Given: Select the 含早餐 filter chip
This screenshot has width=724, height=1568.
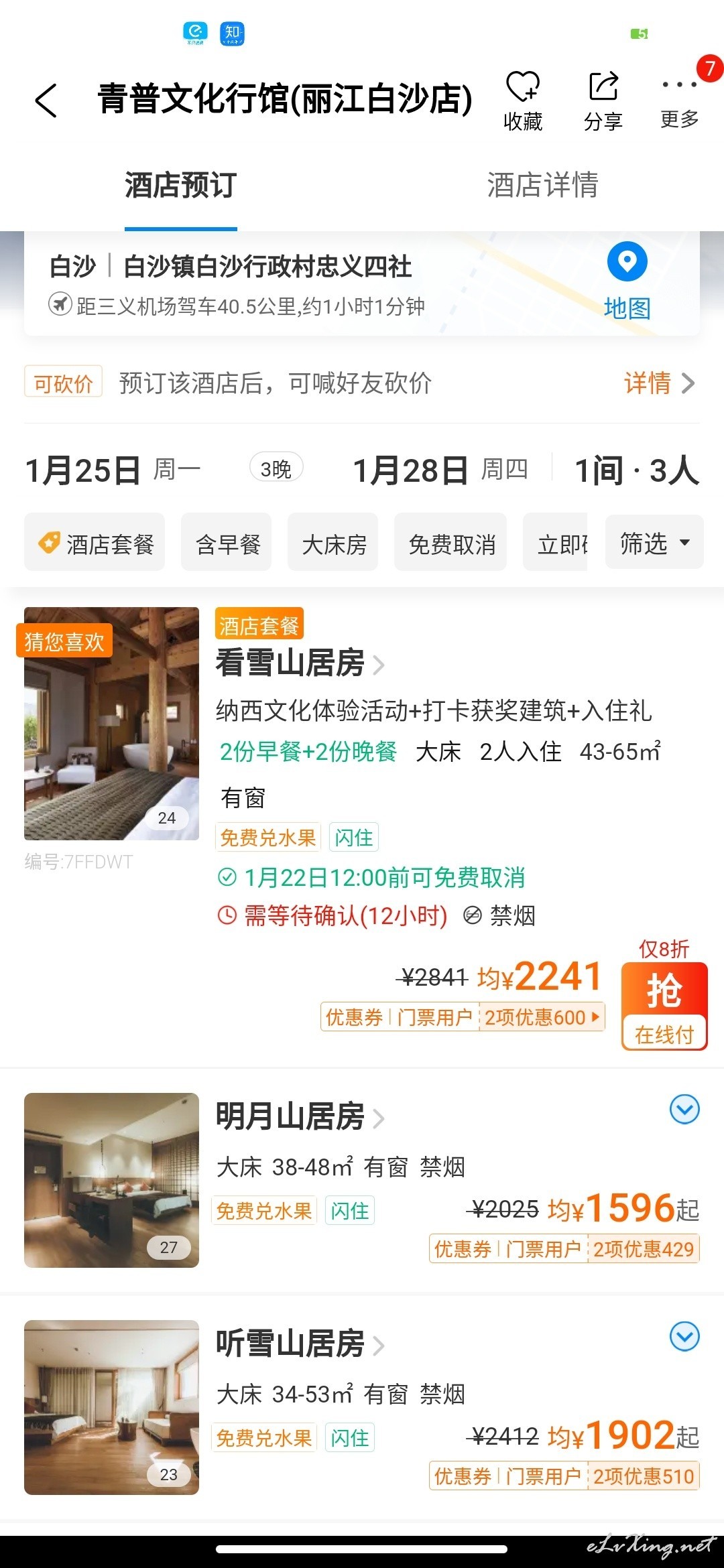Looking at the screenshot, I should [227, 542].
